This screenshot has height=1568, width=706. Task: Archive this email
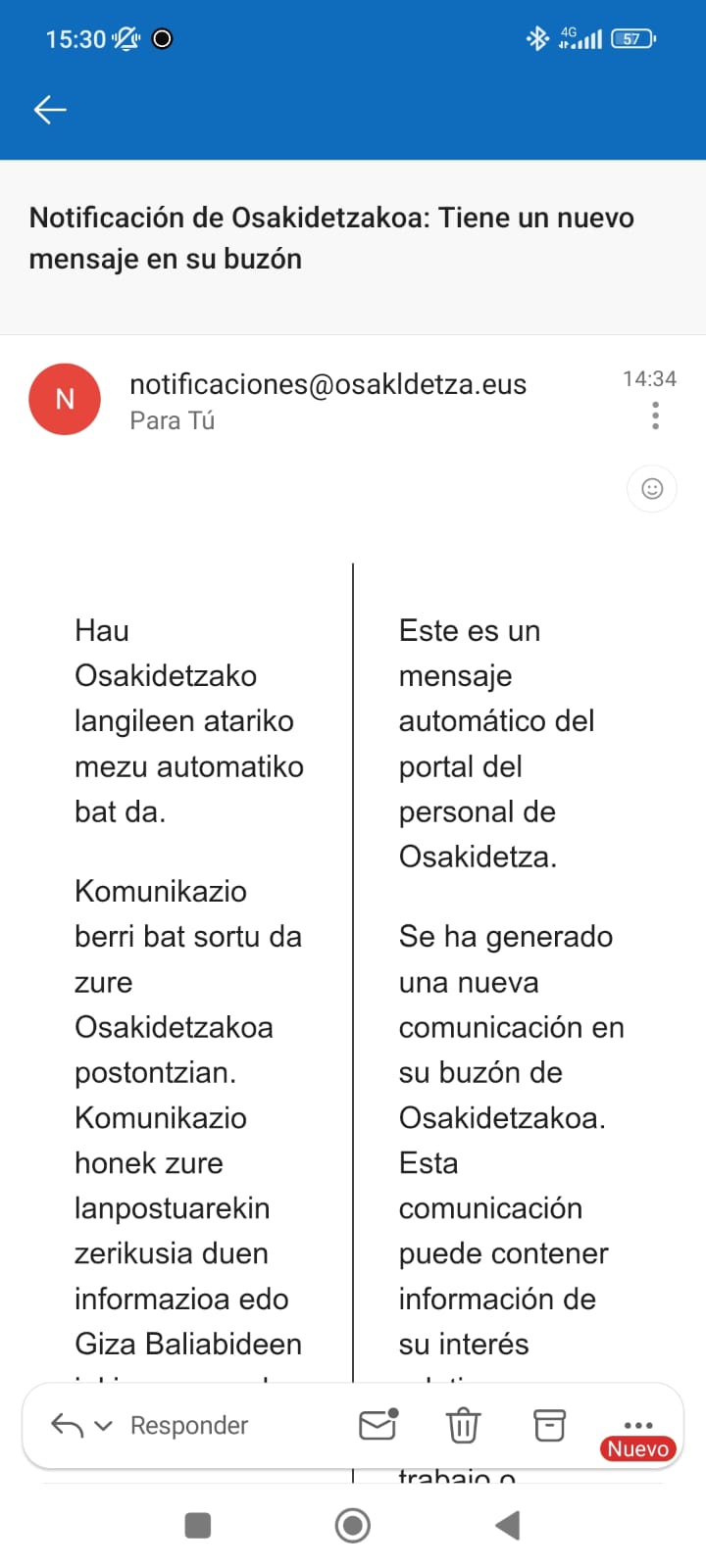(549, 1425)
